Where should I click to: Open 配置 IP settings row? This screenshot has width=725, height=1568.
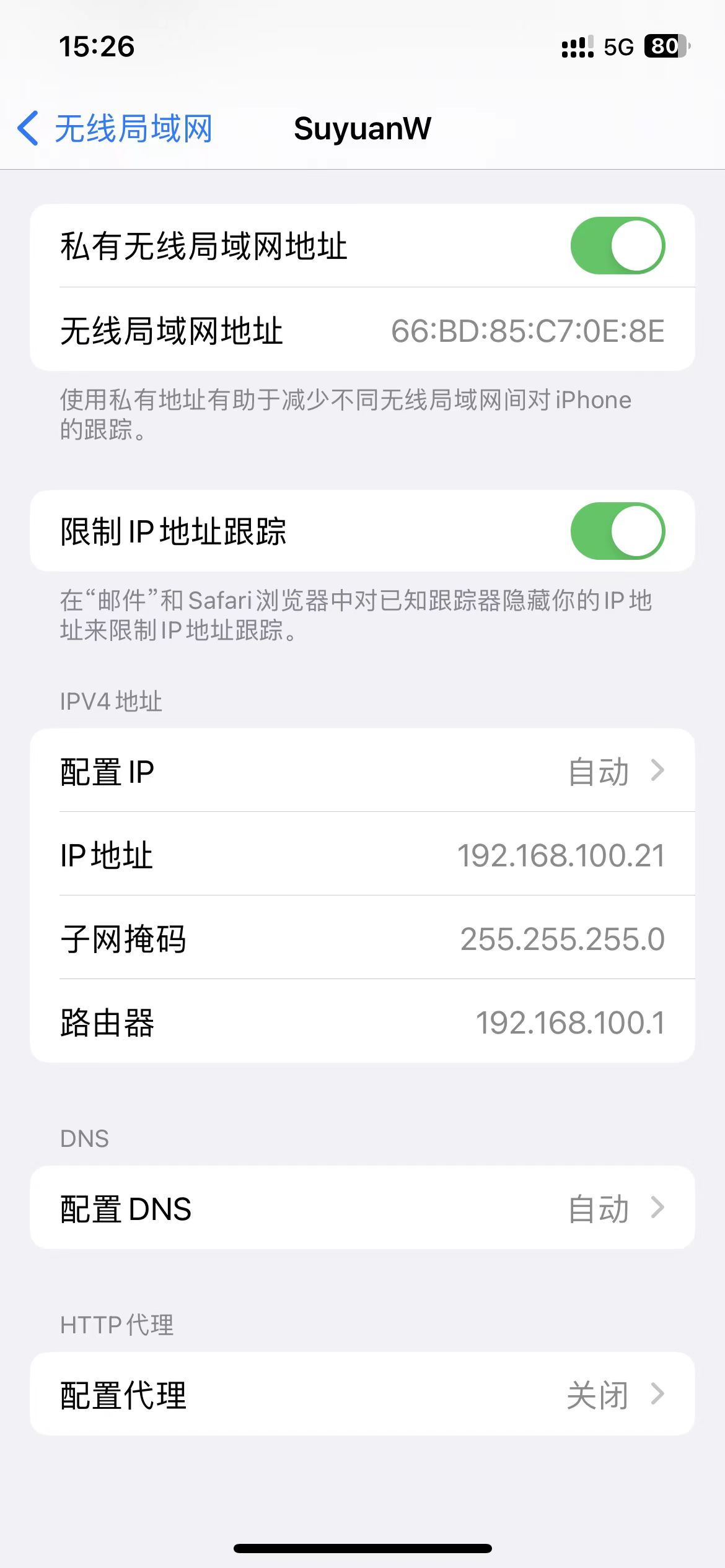(362, 772)
